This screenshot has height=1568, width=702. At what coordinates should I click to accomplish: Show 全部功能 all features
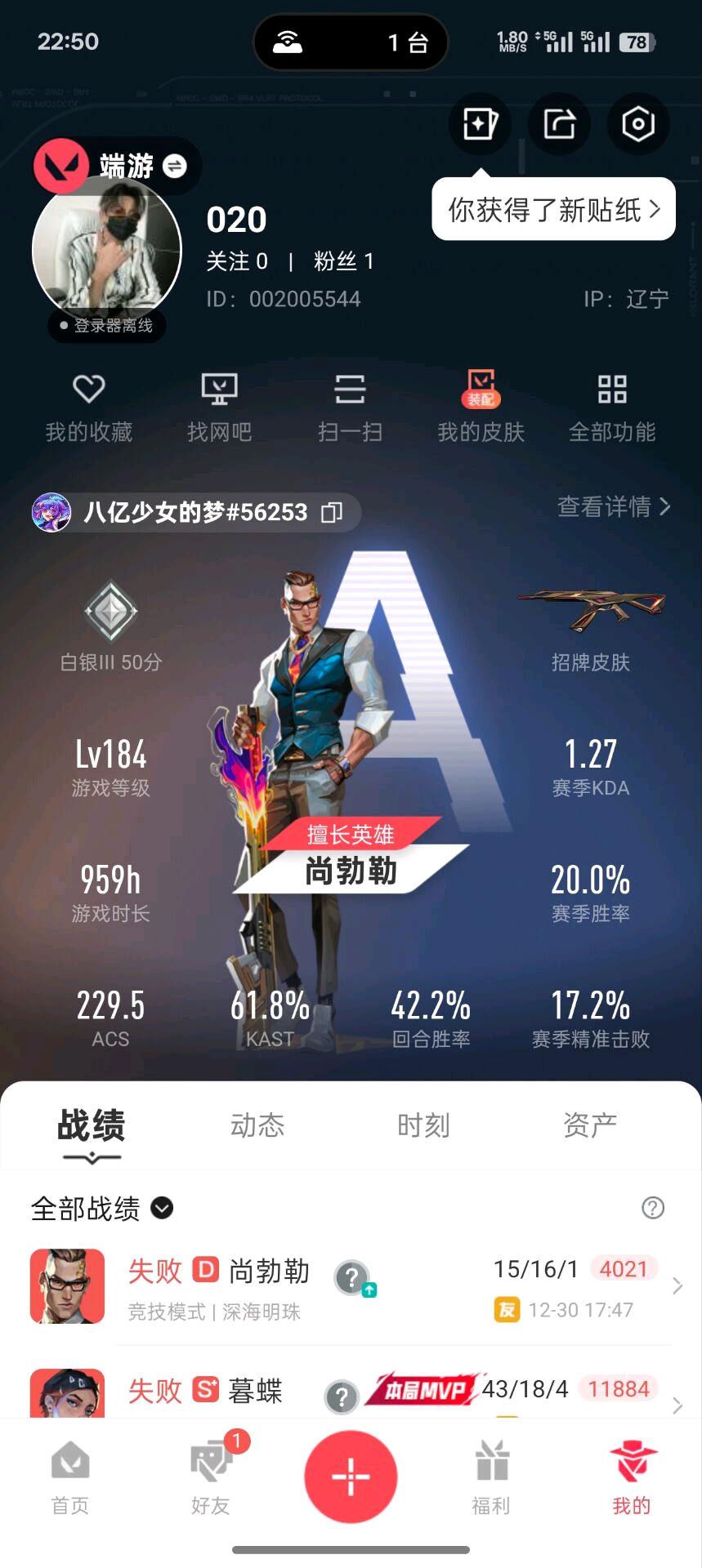pos(612,407)
